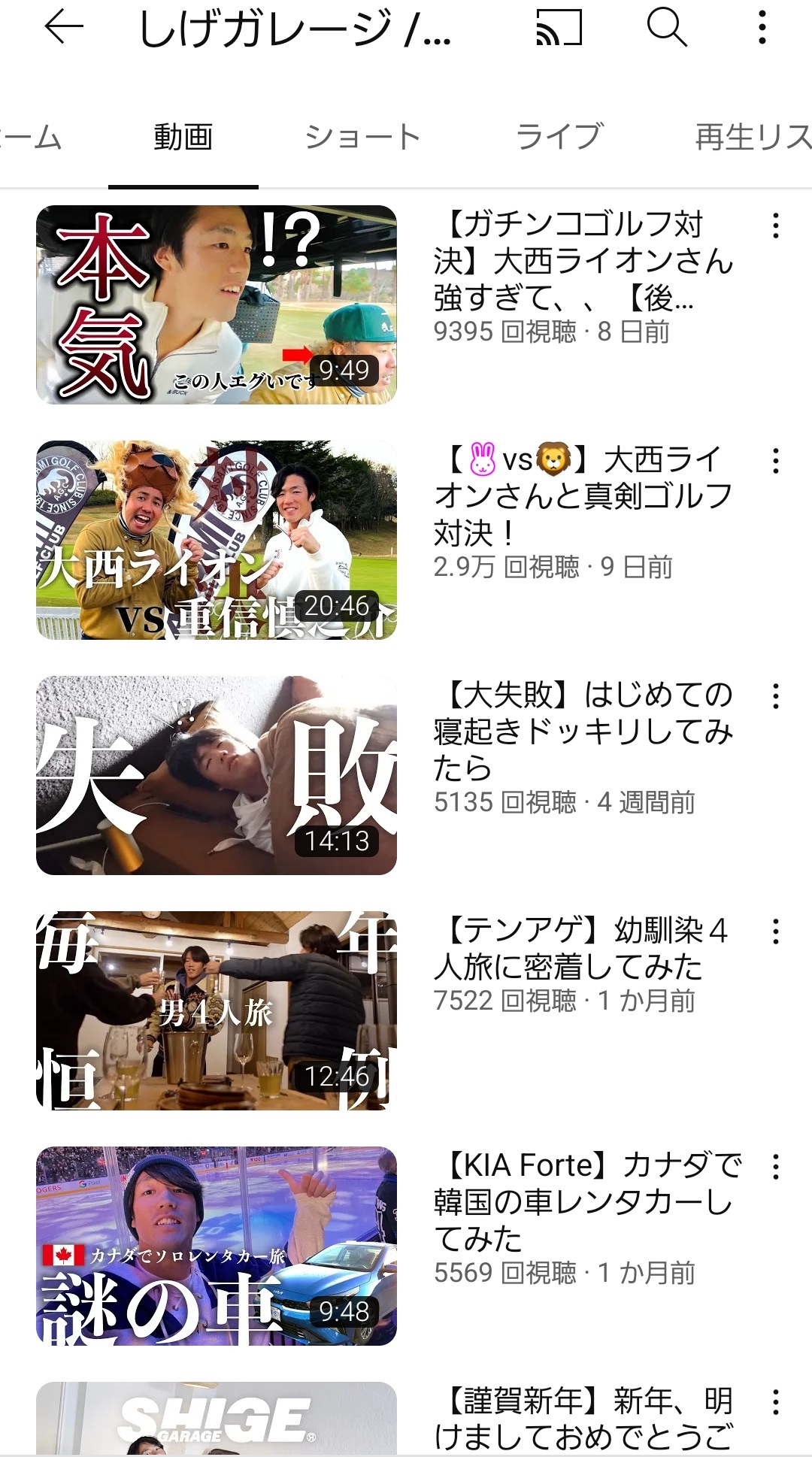Play the 大失敗 寝起きドッキリ video
The image size is (812, 1457).
217,775
